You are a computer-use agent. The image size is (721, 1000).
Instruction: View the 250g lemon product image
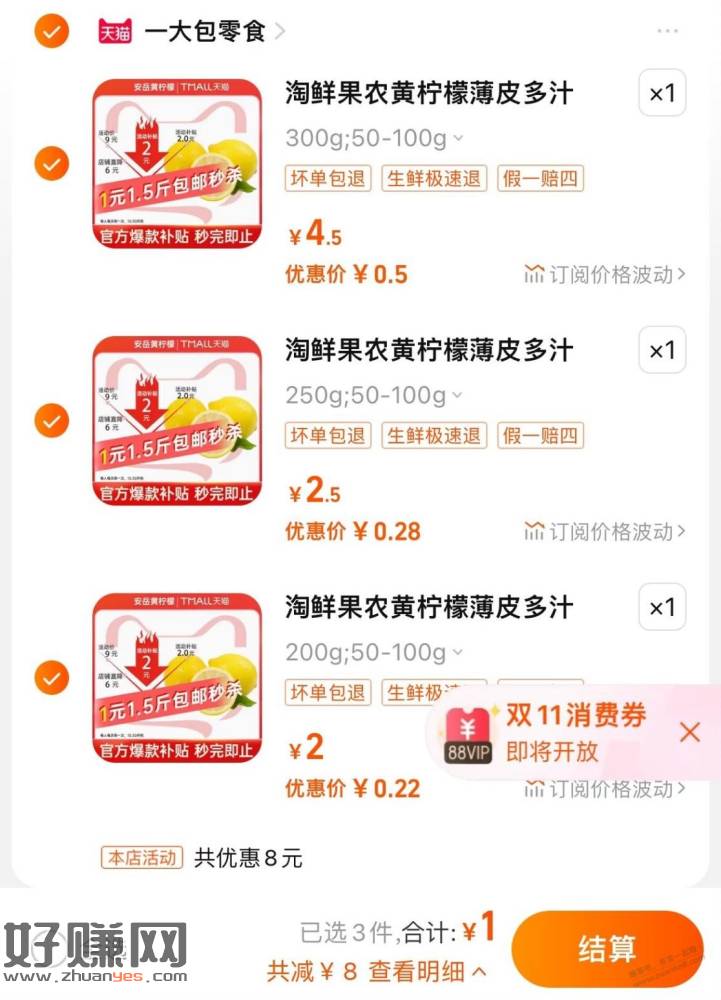pos(177,420)
